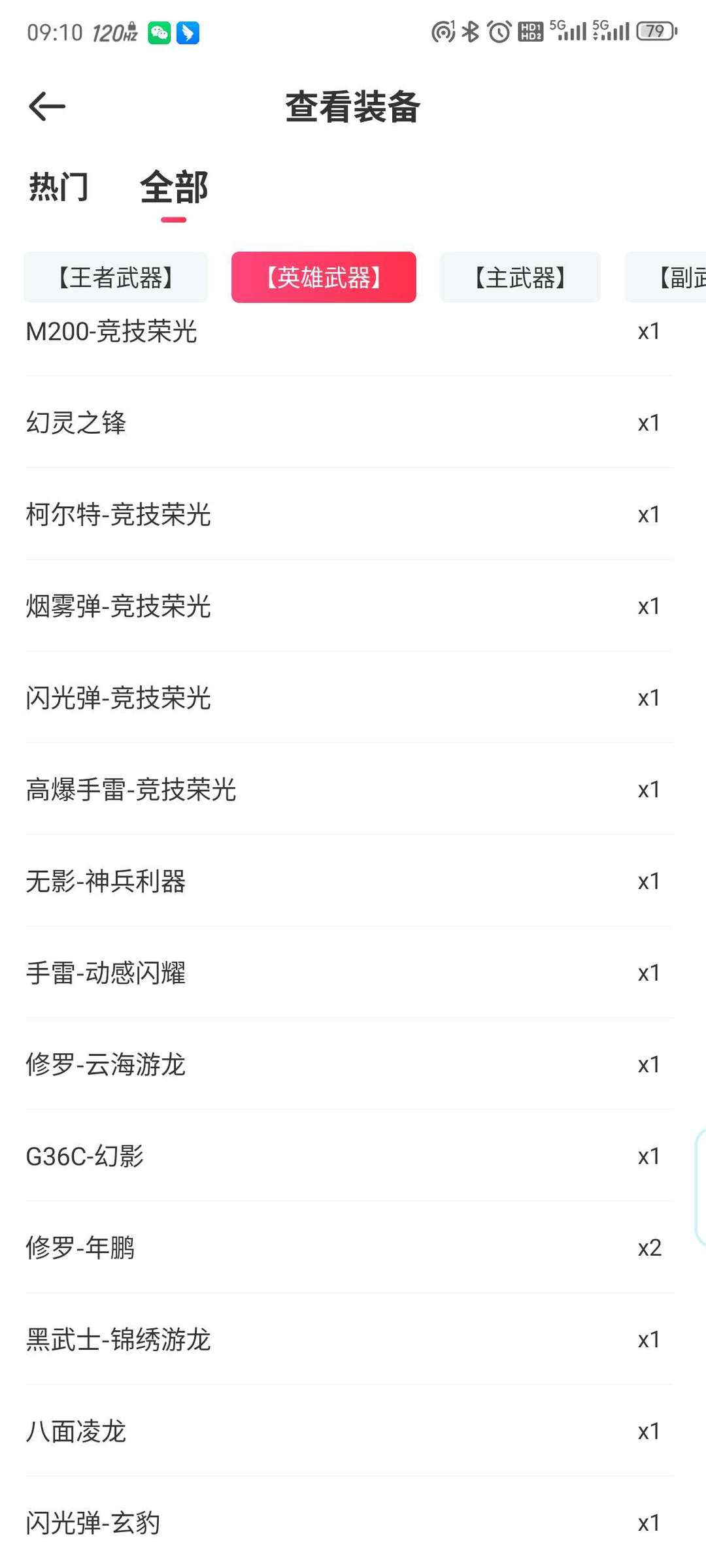706x1568 pixels.
Task: Go back using the arrow icon
Action: point(47,106)
